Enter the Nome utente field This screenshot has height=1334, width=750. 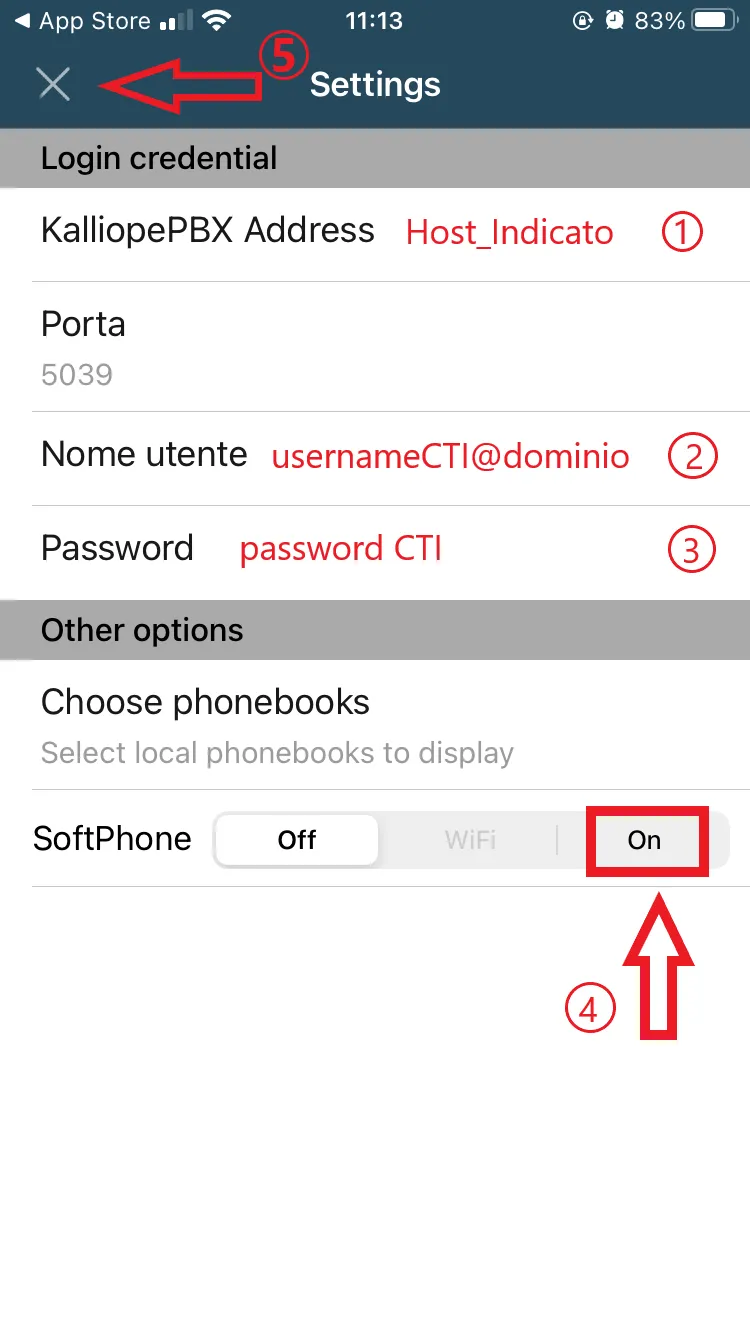pyautogui.click(x=375, y=457)
